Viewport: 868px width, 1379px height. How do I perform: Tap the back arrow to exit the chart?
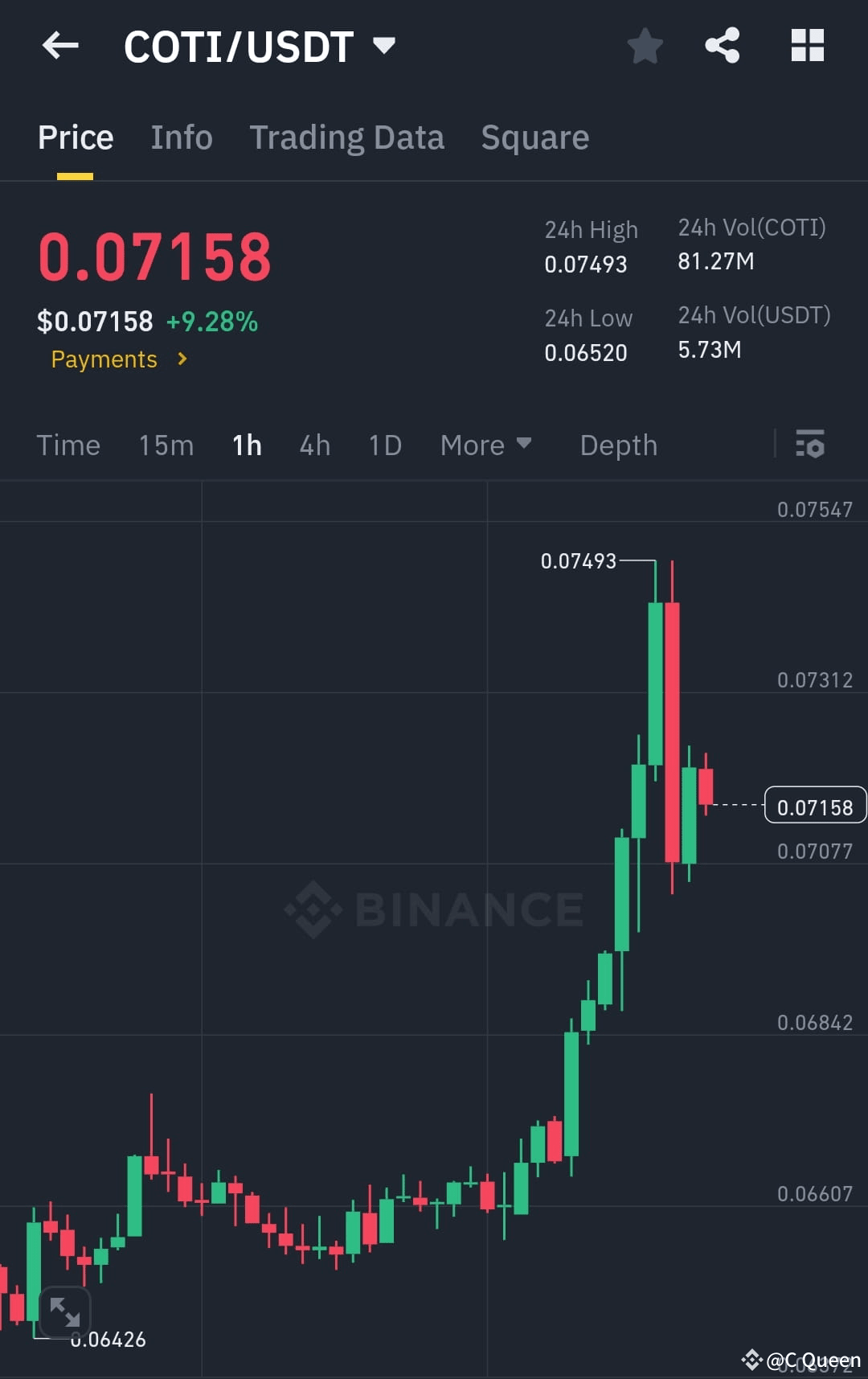pyautogui.click(x=60, y=46)
